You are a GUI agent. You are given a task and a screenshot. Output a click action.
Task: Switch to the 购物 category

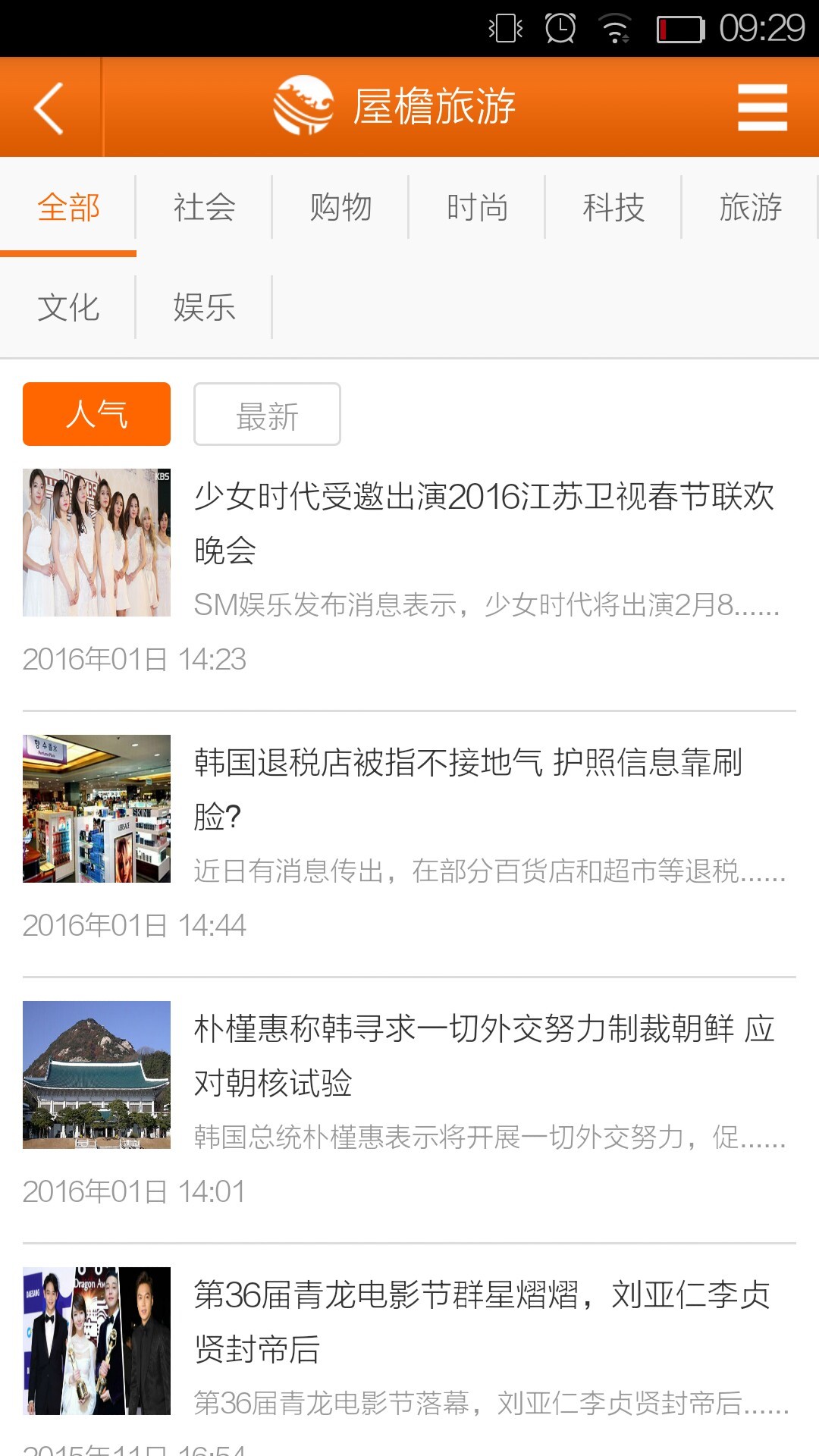pyautogui.click(x=340, y=208)
